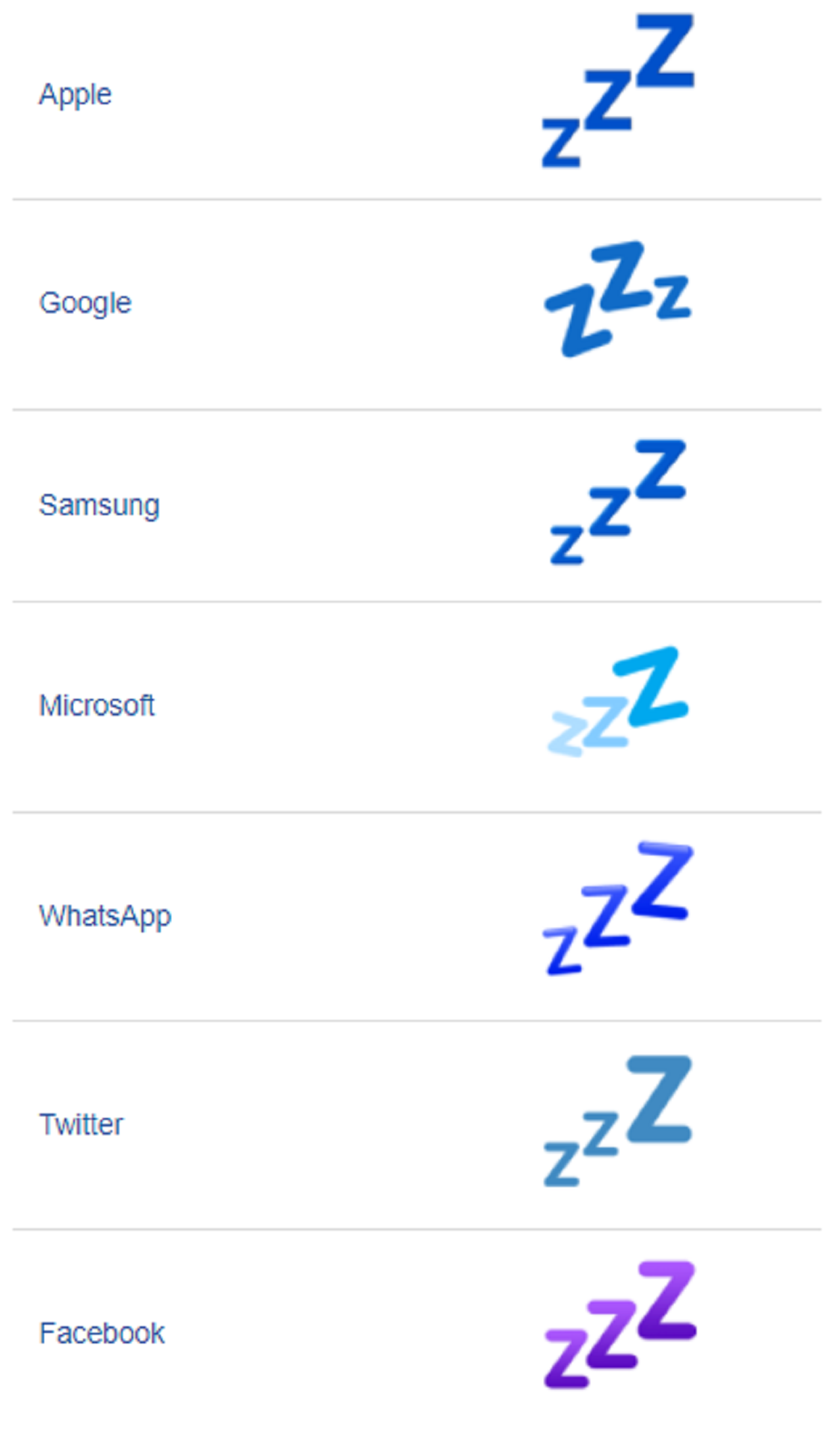Screen dimensions: 840x1437
Task: Open the Twitter link
Action: point(82,1124)
